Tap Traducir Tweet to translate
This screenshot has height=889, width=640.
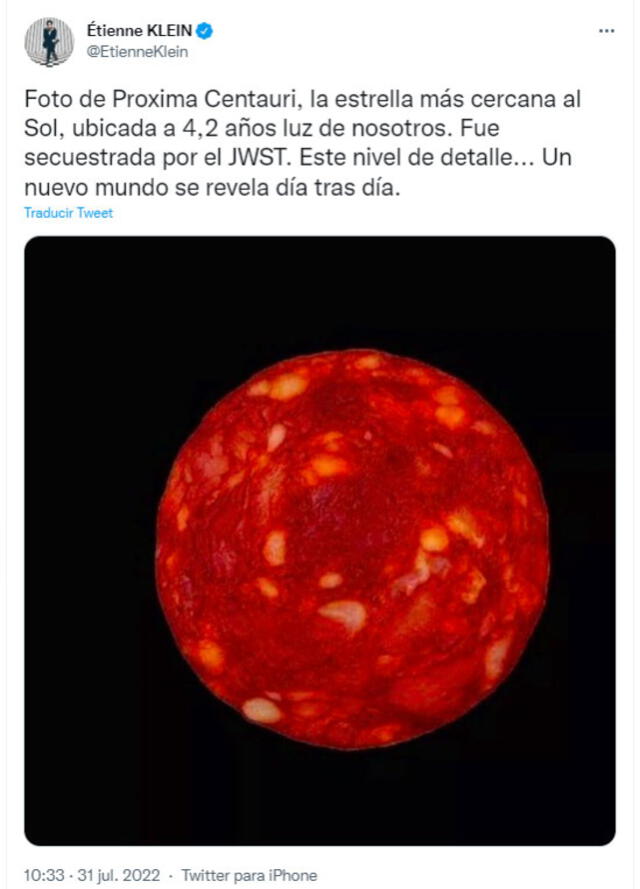click(69, 213)
